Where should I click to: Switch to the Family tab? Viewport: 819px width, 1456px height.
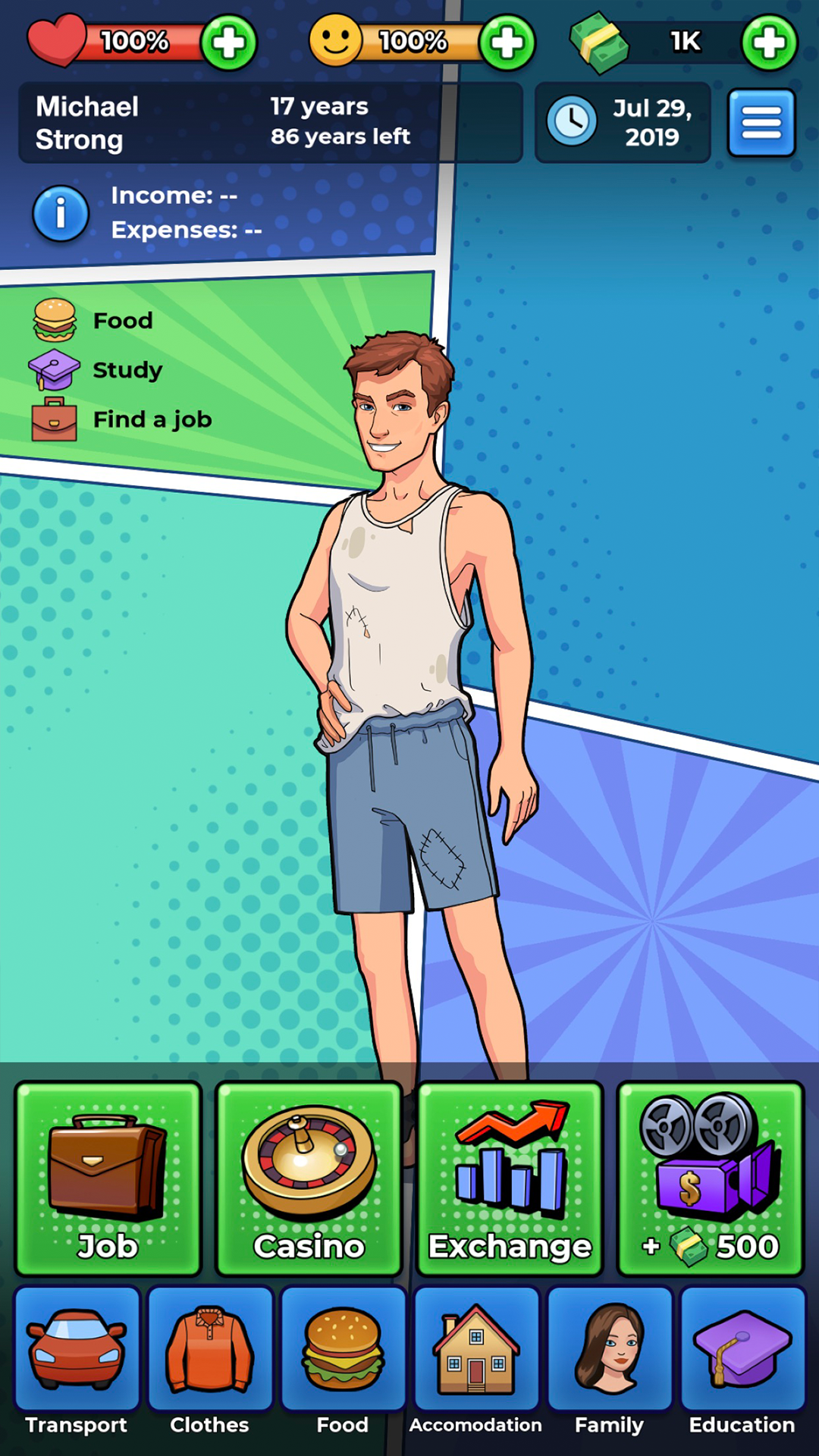[609, 1361]
